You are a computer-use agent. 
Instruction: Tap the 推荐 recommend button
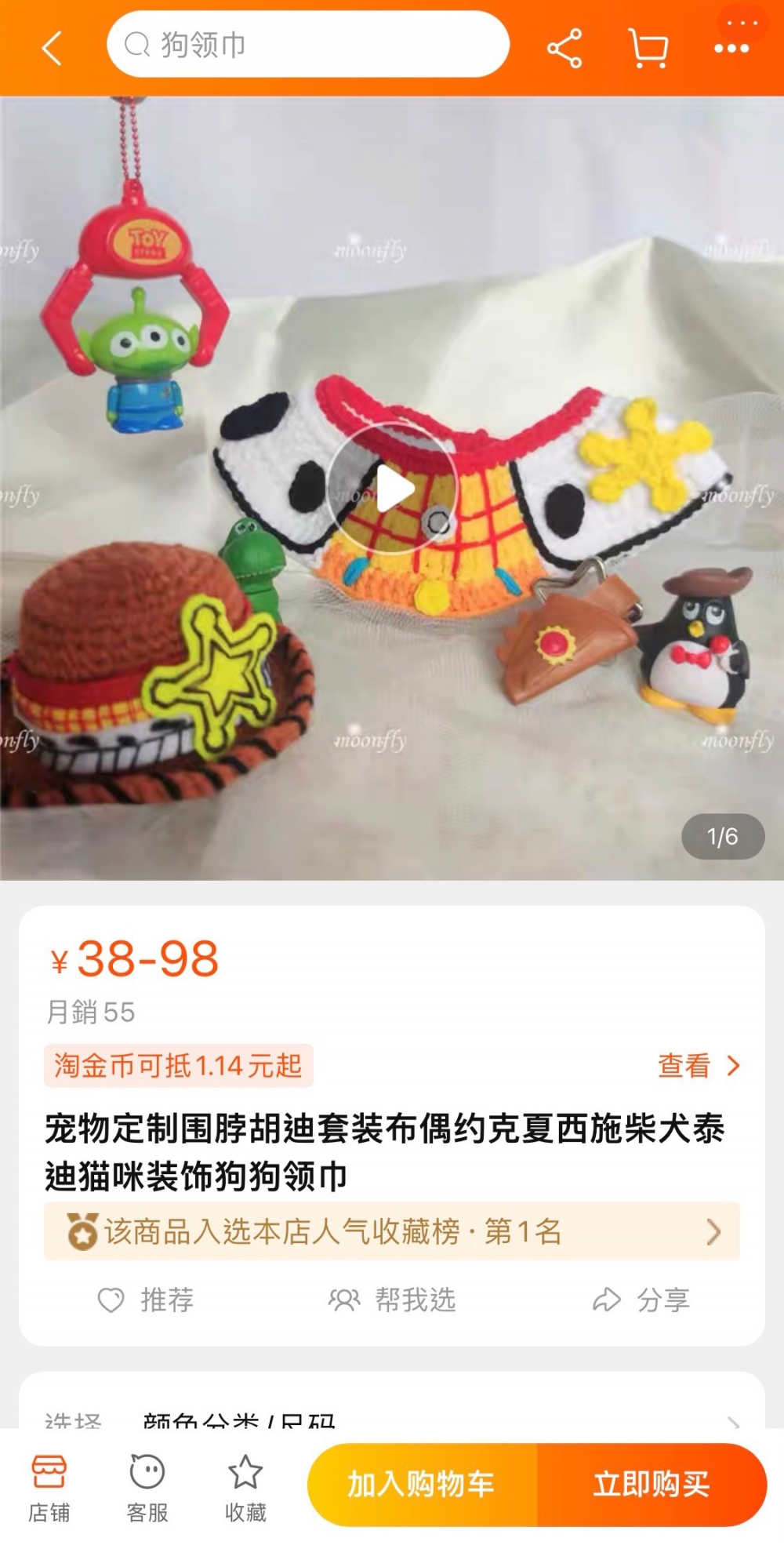(x=146, y=1300)
